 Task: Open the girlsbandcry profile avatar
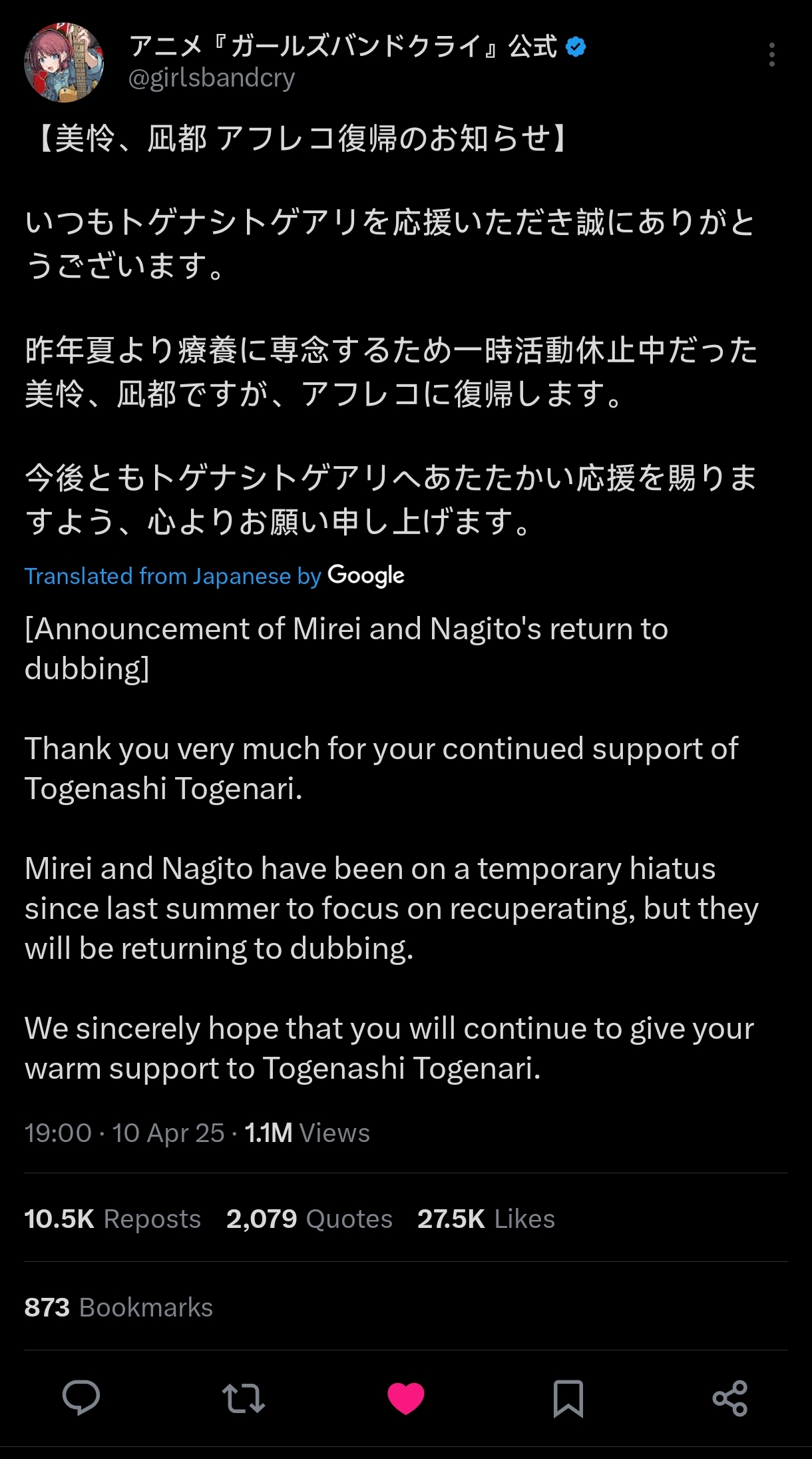tap(64, 63)
